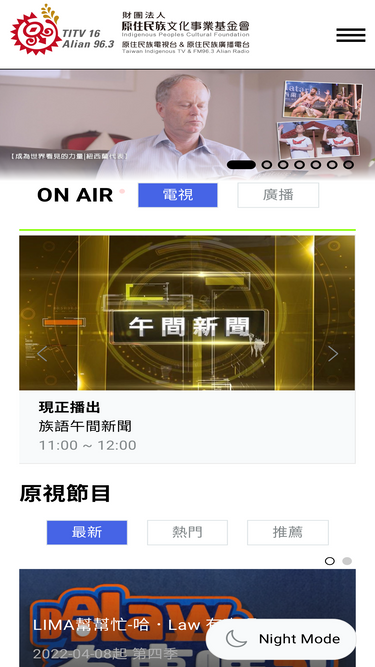Open the TITV Alian 96.3 site logo
This screenshot has height=667, width=375.
62,30
